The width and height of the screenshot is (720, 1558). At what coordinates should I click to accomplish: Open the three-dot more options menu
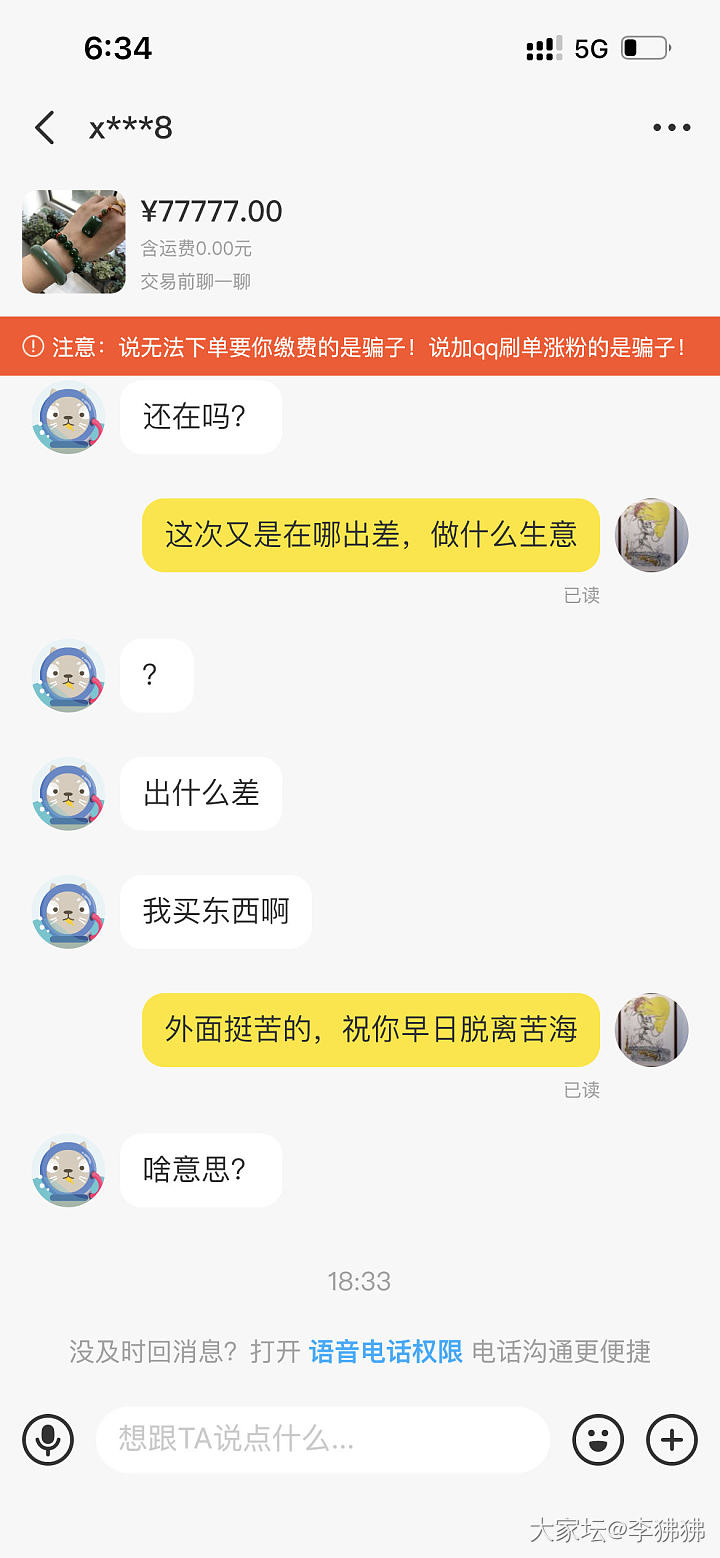pos(671,128)
